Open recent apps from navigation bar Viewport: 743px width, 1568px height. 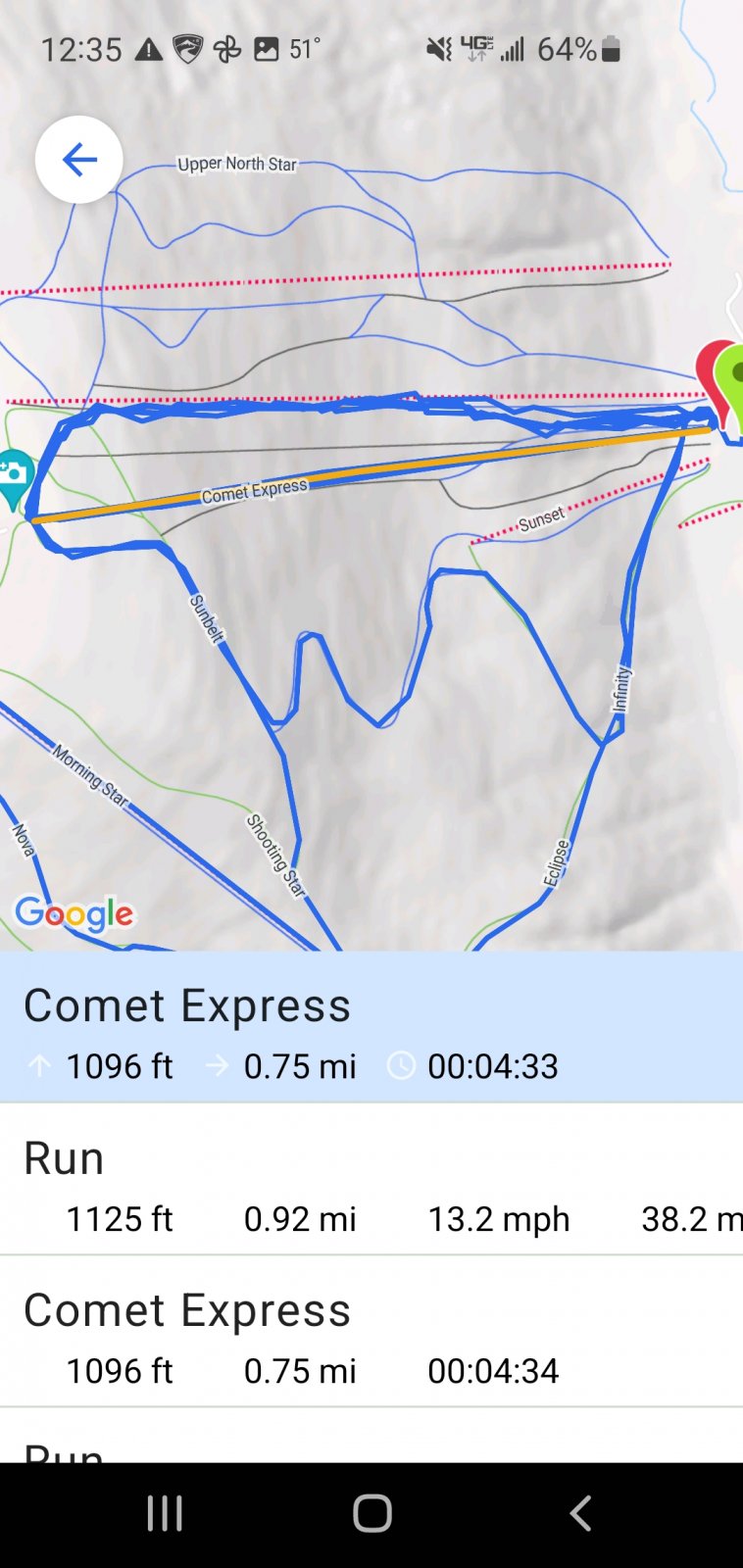click(165, 1513)
